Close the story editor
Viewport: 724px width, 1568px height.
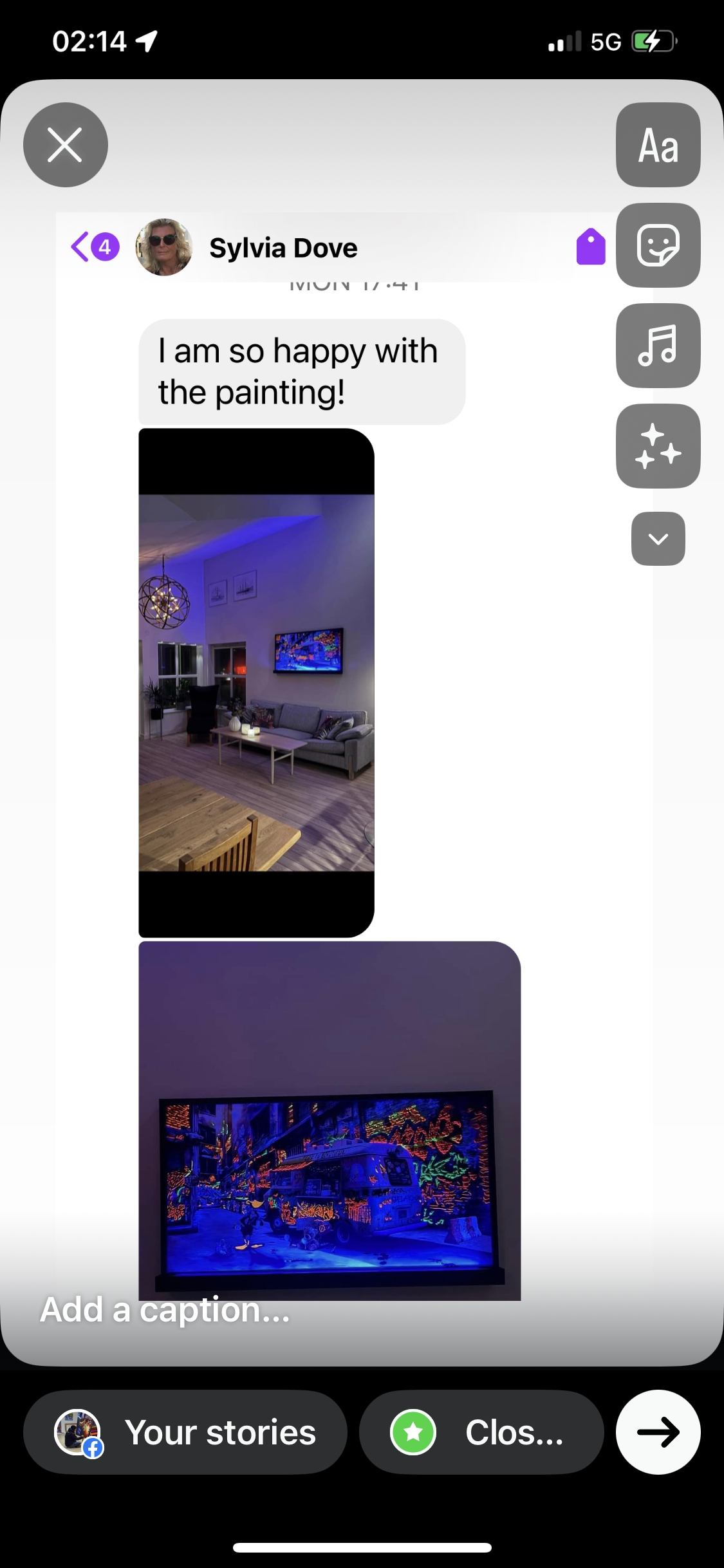click(65, 145)
